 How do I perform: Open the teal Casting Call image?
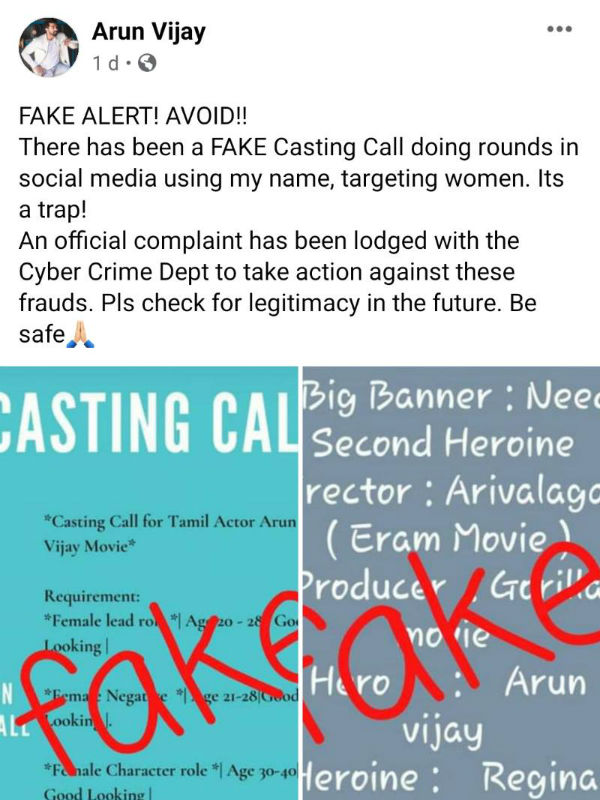[148, 584]
